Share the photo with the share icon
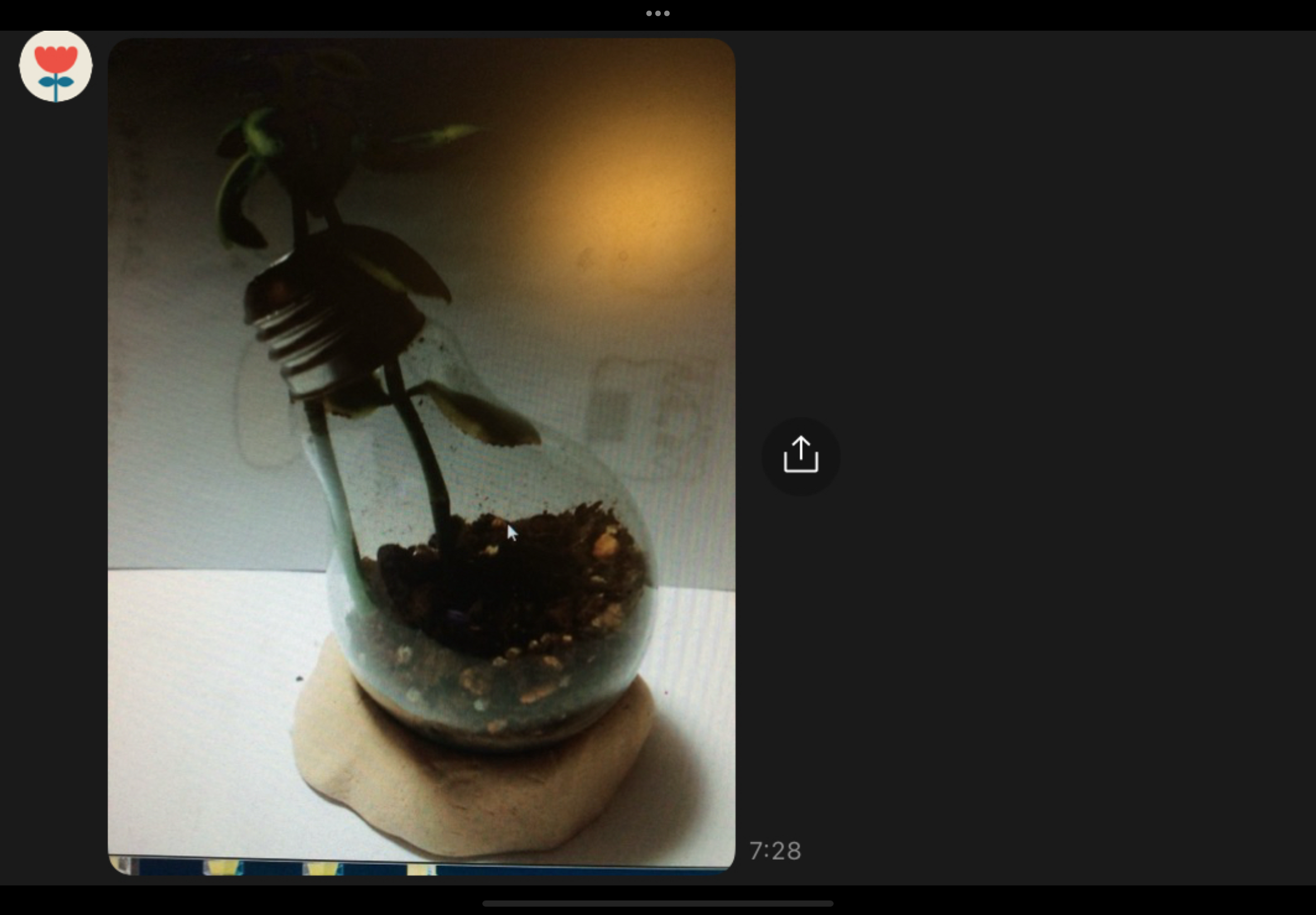The image size is (1316, 915). (x=800, y=456)
